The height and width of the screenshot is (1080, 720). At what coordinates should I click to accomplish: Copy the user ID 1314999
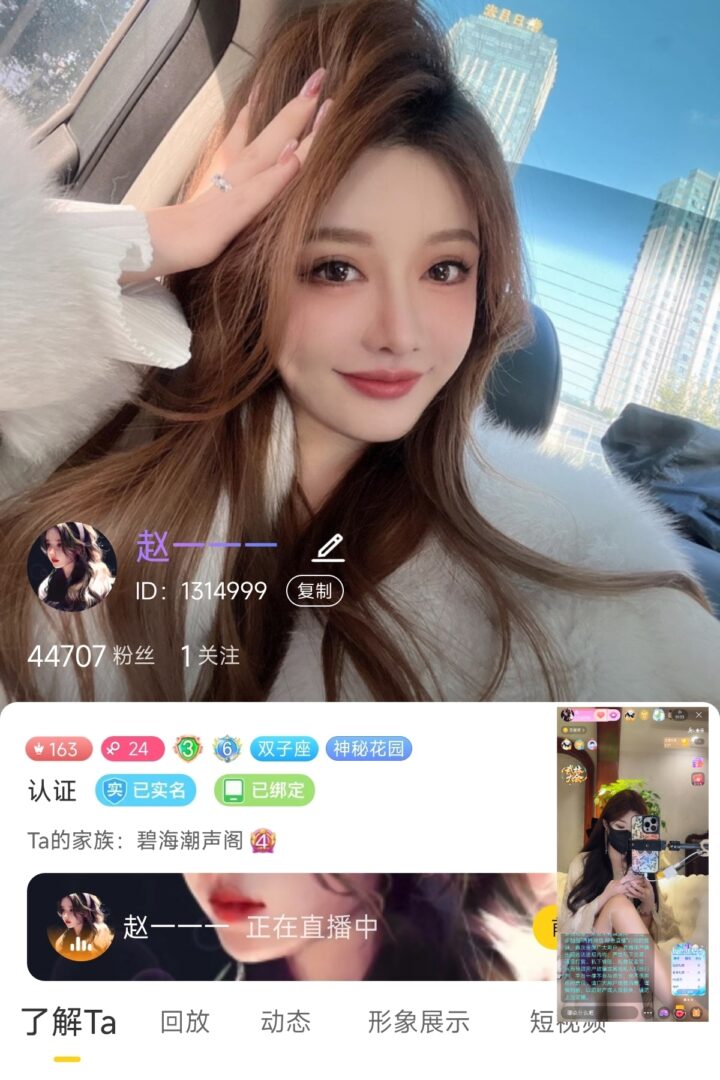click(314, 591)
